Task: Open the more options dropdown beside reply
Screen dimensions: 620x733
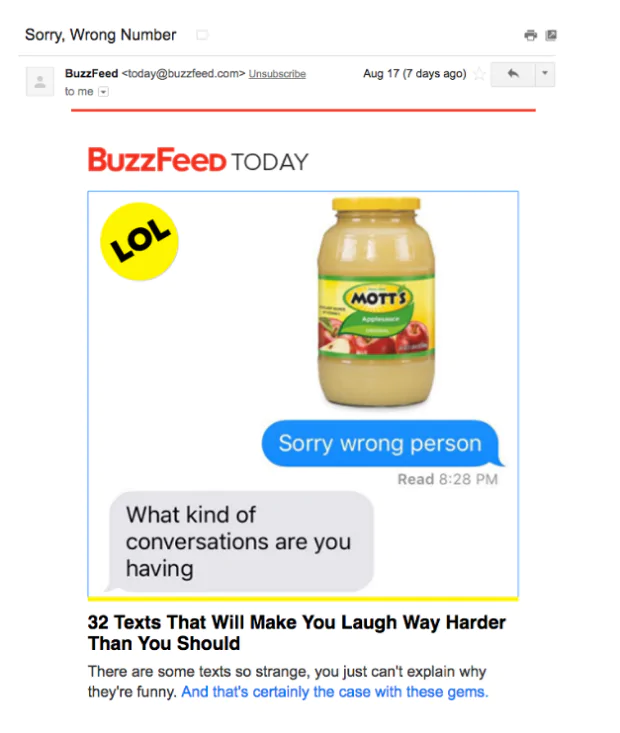Action: pyautogui.click(x=544, y=74)
